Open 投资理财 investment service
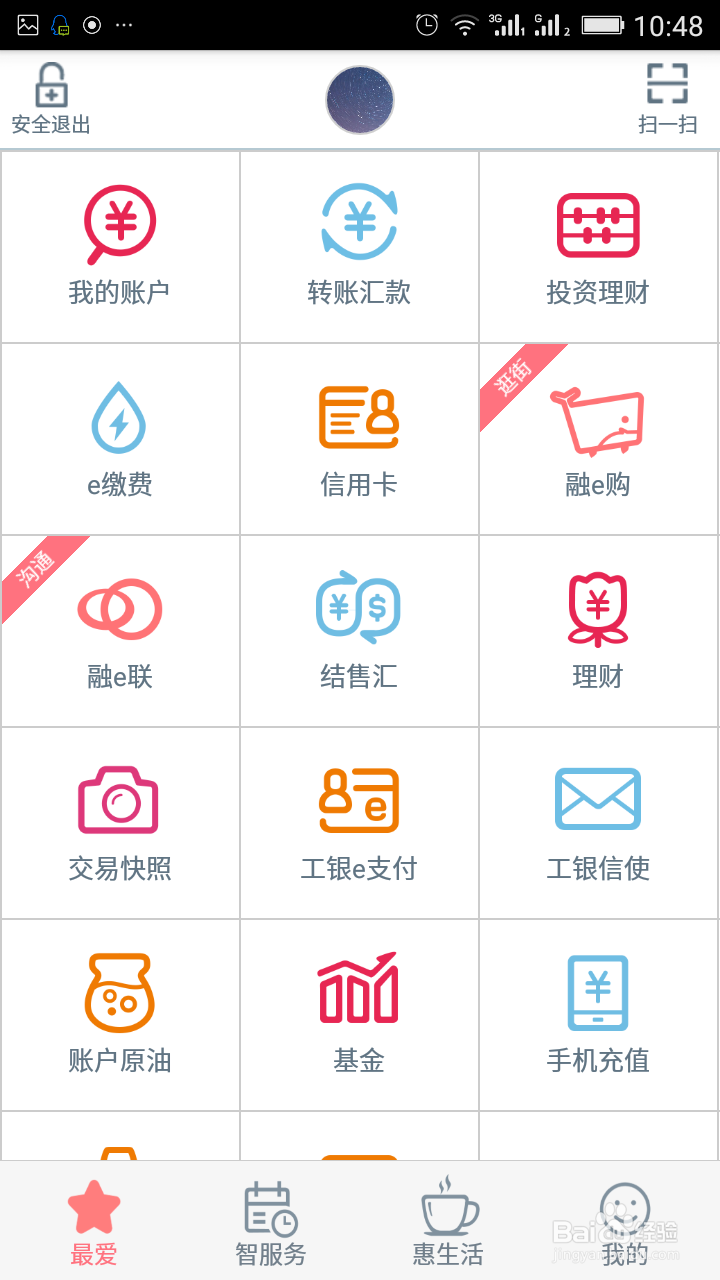720x1280 pixels. pyautogui.click(x=598, y=247)
